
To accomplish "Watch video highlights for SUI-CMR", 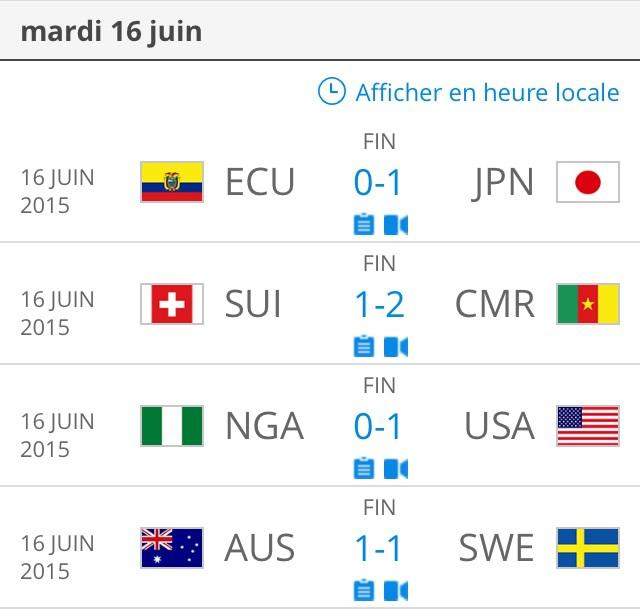I will 396,347.
